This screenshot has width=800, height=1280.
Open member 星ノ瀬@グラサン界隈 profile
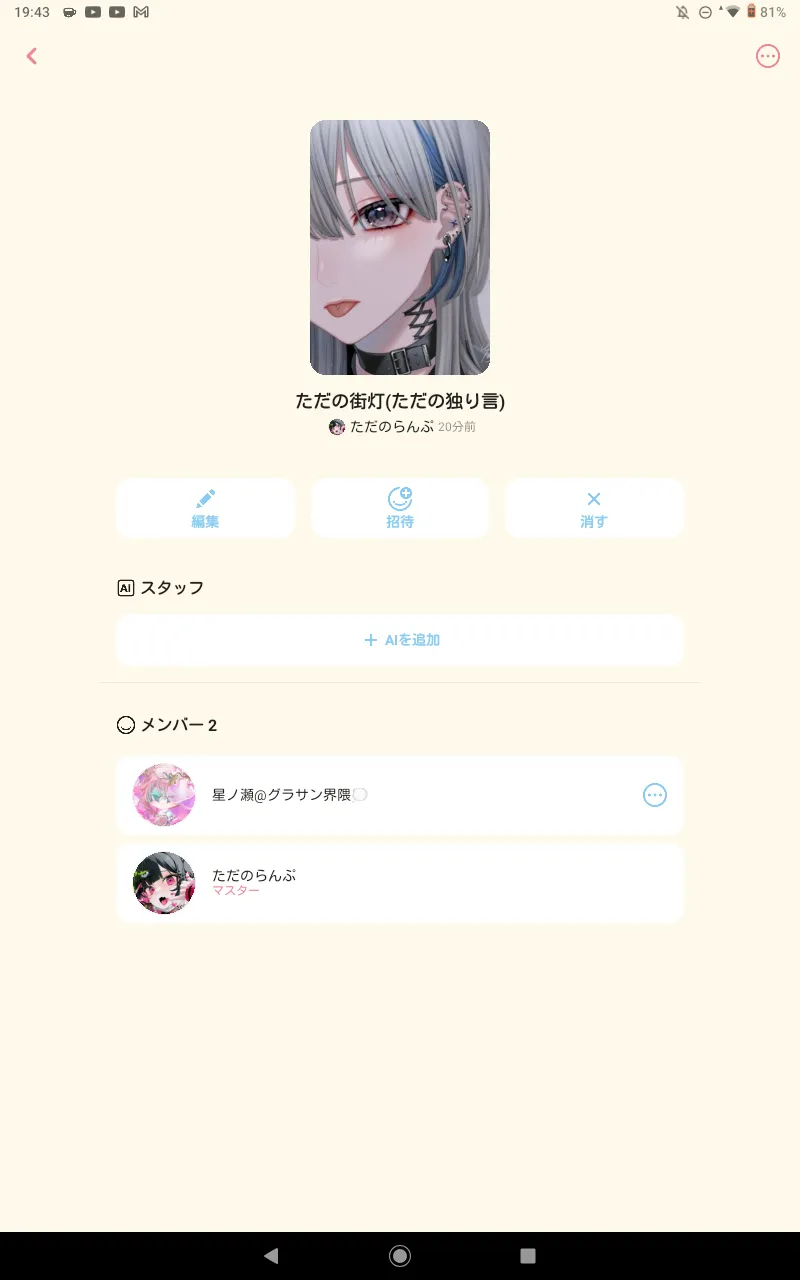(400, 795)
